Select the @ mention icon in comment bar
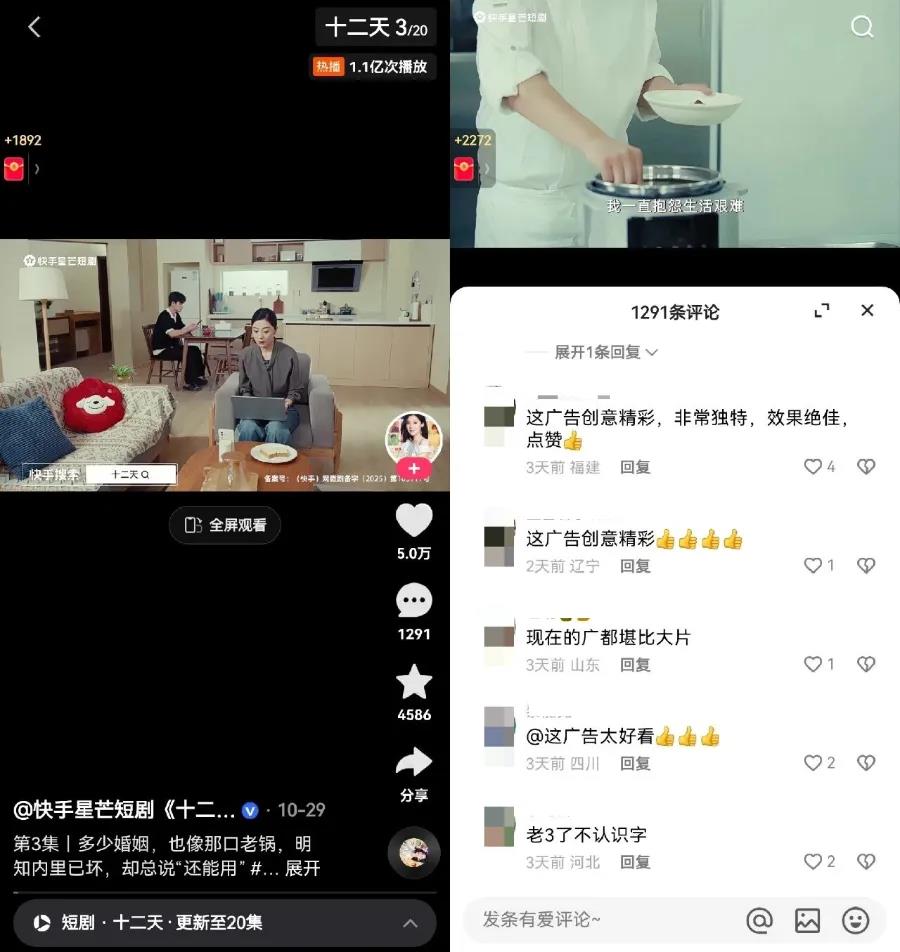Image resolution: width=900 pixels, height=952 pixels. click(x=761, y=921)
